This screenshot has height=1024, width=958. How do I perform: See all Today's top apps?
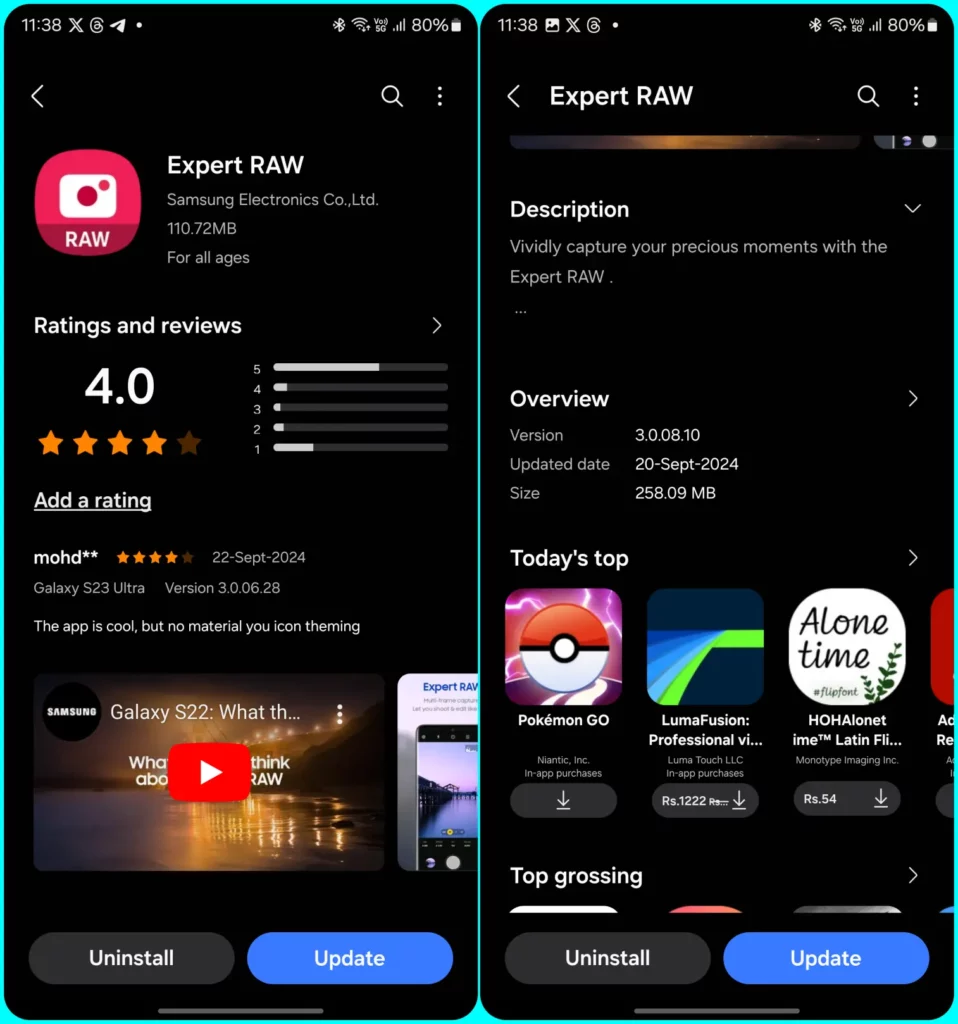tap(912, 558)
